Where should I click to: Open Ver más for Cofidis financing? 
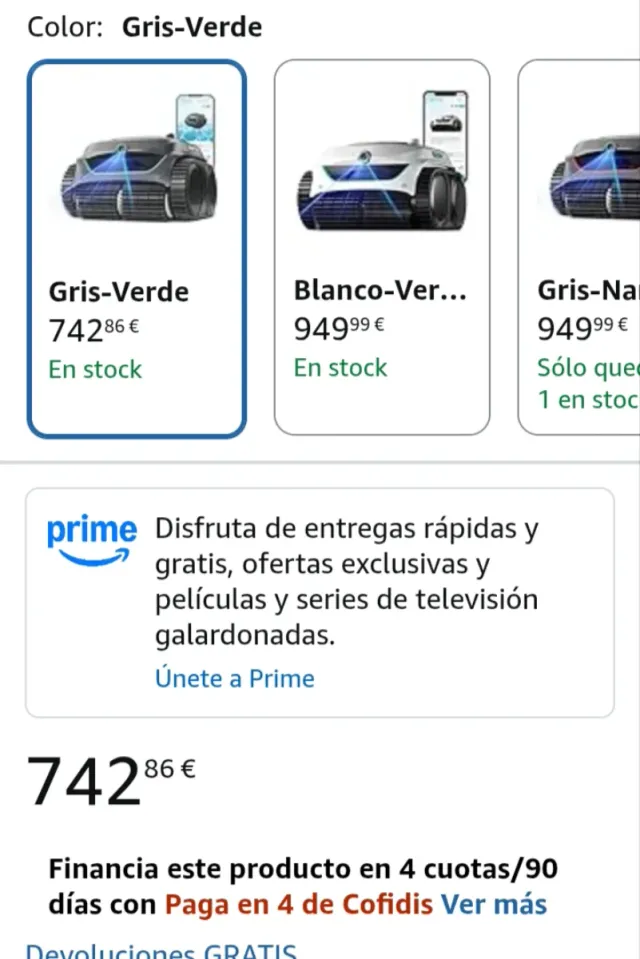(x=494, y=905)
